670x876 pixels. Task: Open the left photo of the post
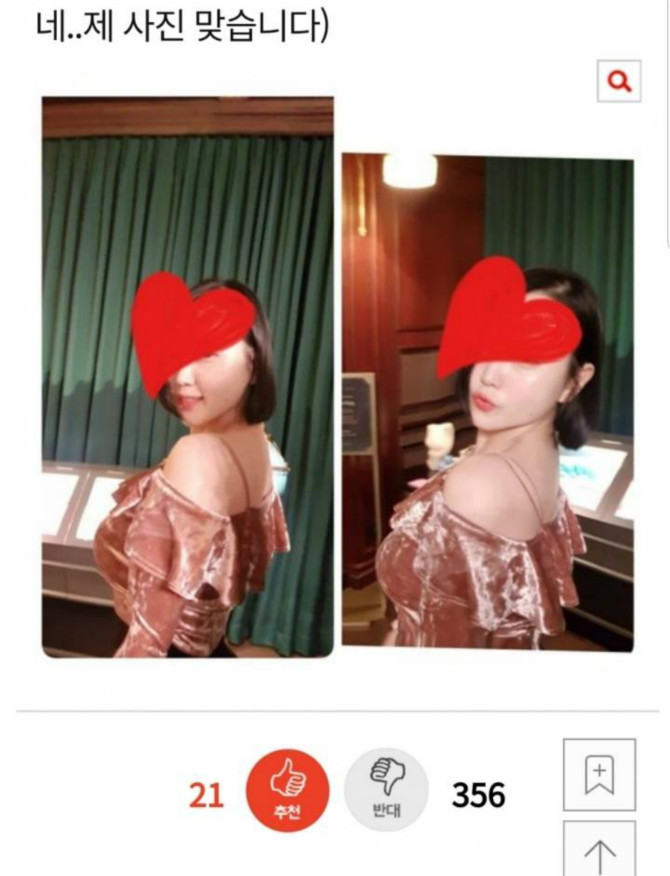pos(187,377)
